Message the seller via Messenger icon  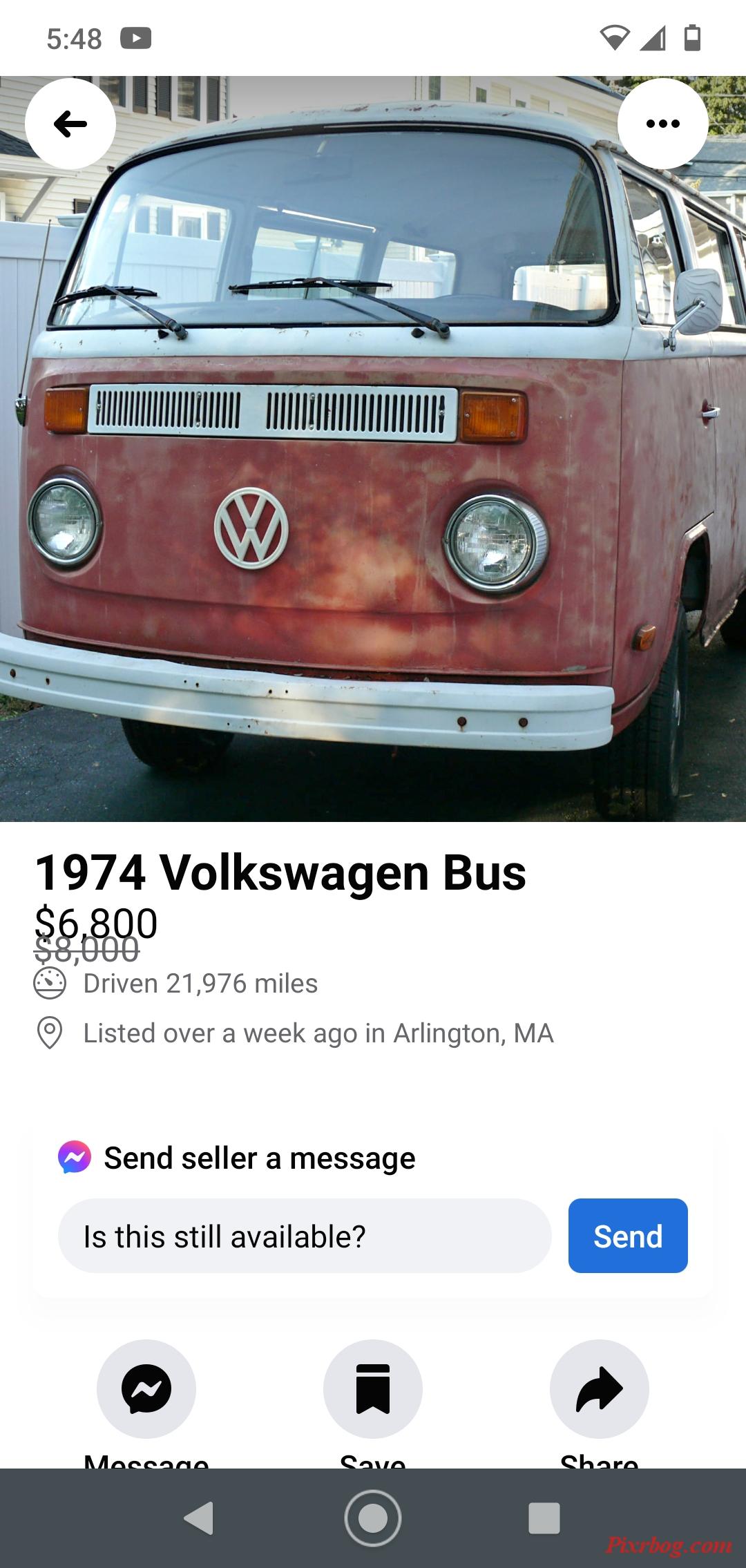pyautogui.click(x=146, y=1388)
